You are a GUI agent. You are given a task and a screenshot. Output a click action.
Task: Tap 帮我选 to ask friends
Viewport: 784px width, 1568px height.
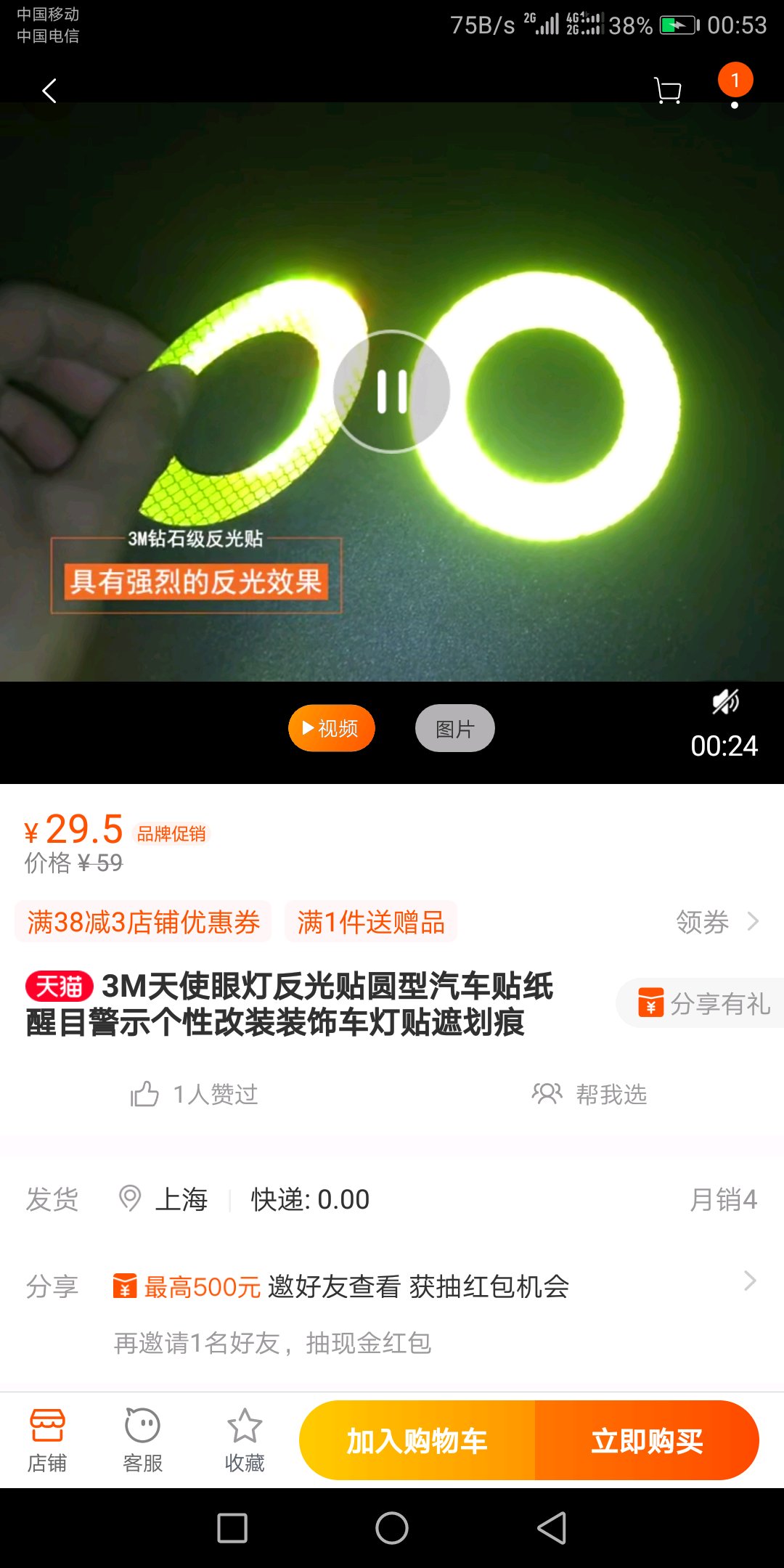[589, 1094]
